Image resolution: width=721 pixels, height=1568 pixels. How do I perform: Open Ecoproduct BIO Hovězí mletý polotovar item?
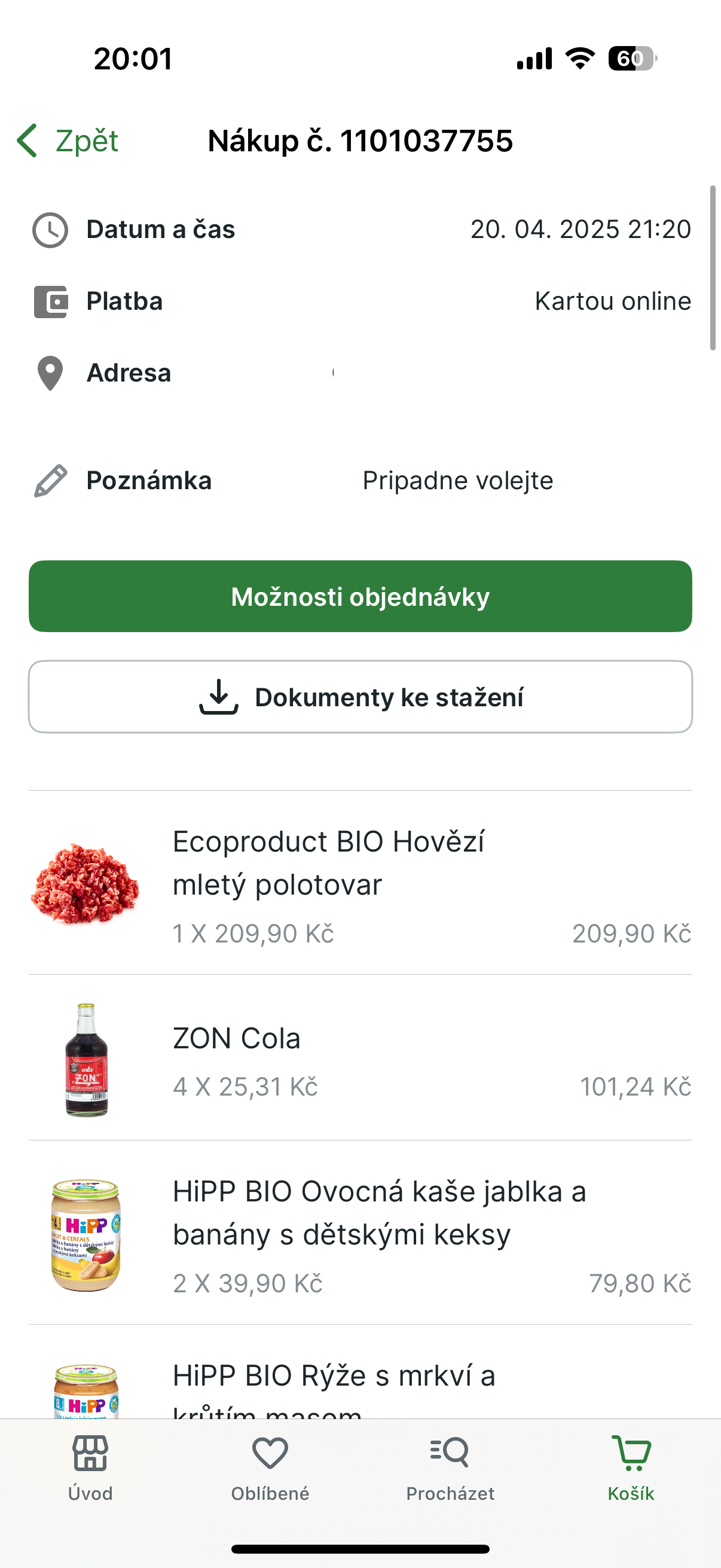tap(329, 863)
